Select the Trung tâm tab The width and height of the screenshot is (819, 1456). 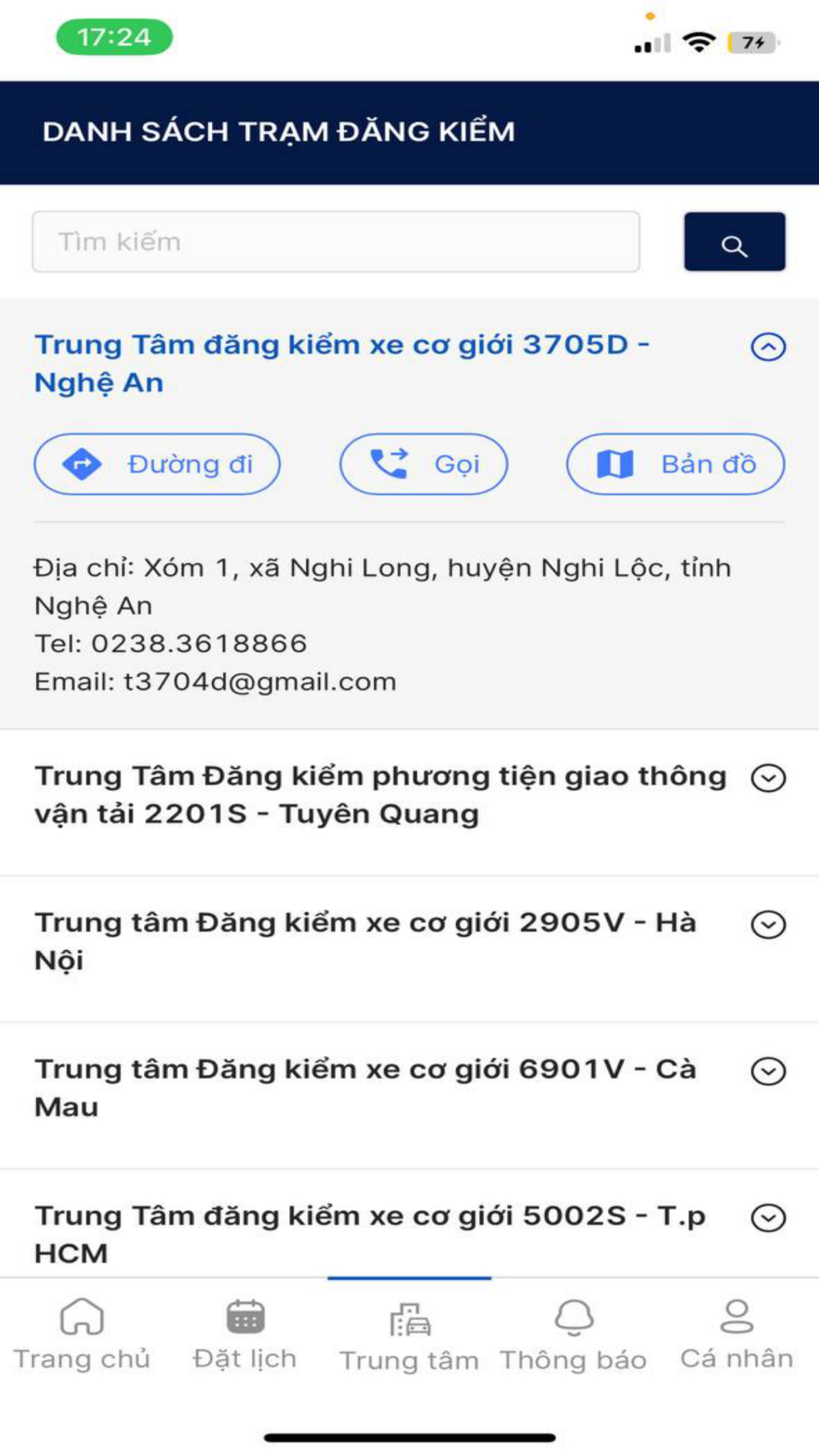409,1336
